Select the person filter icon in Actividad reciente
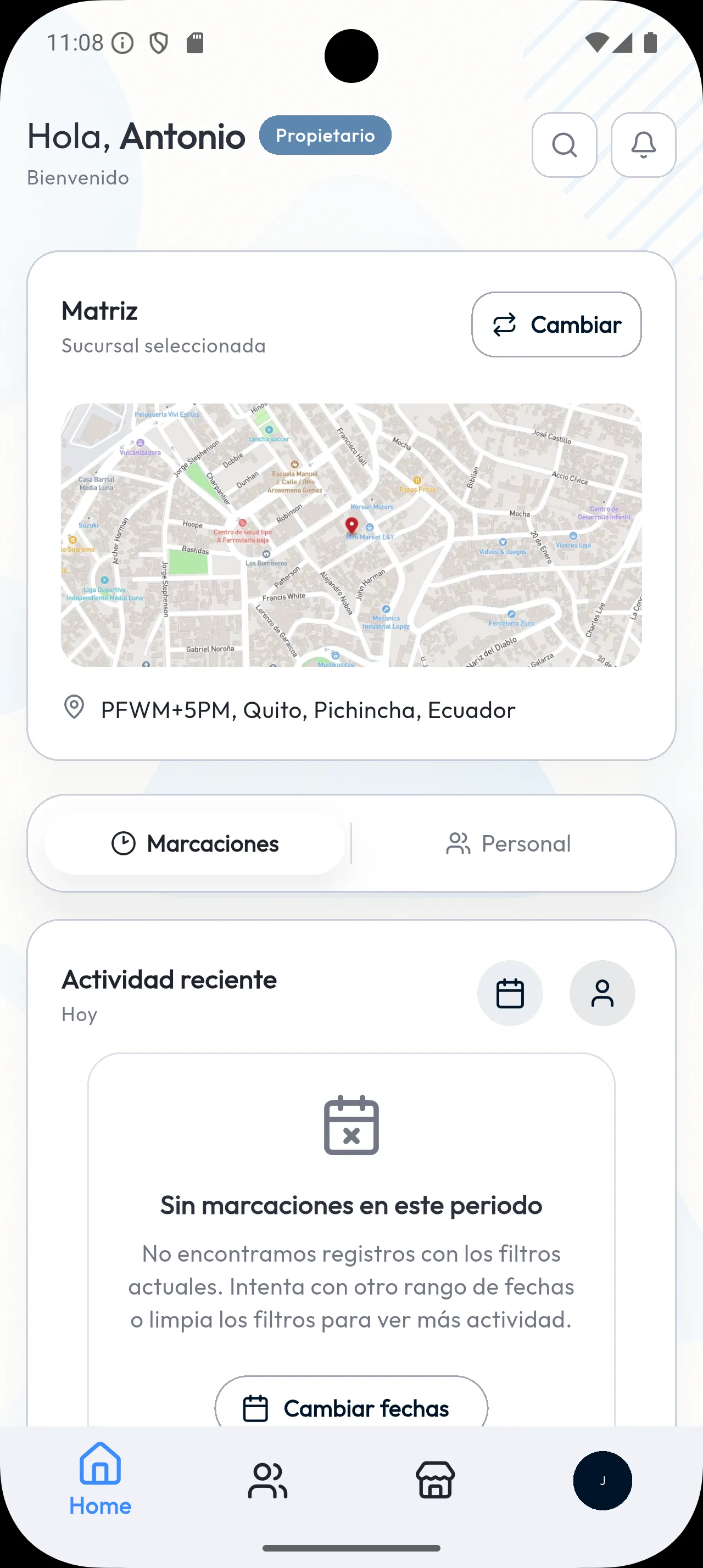 [602, 992]
